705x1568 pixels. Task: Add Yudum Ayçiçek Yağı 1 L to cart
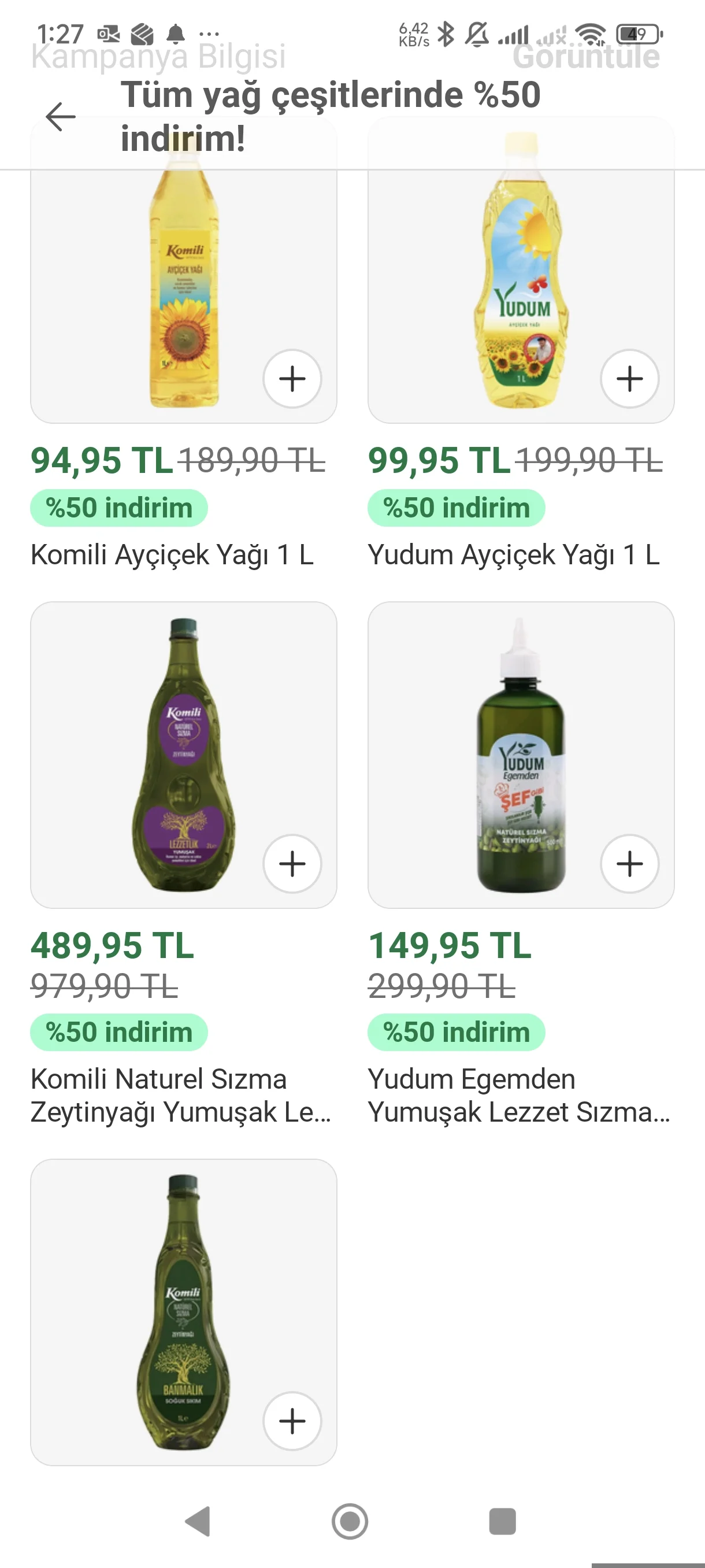(629, 379)
